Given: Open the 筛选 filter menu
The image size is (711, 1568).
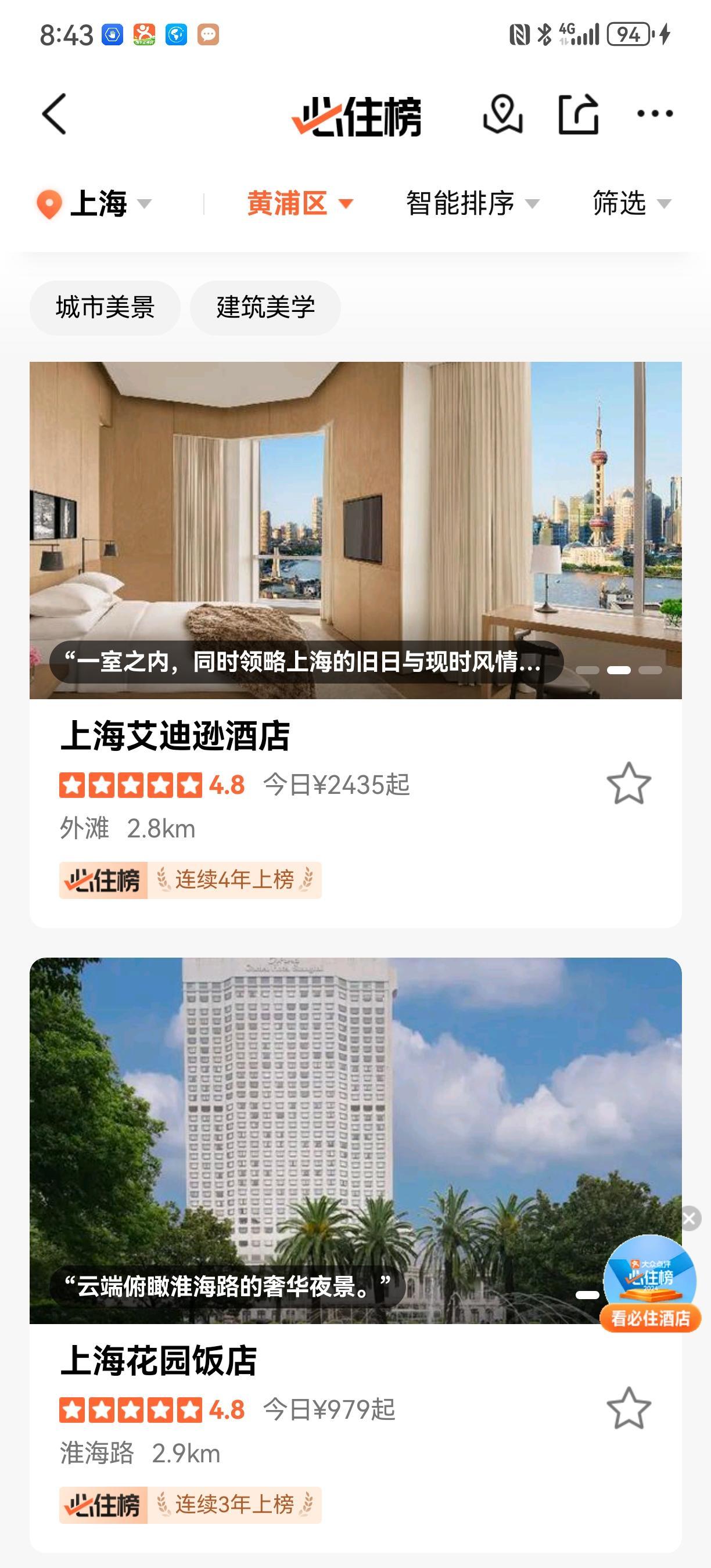Looking at the screenshot, I should [631, 203].
